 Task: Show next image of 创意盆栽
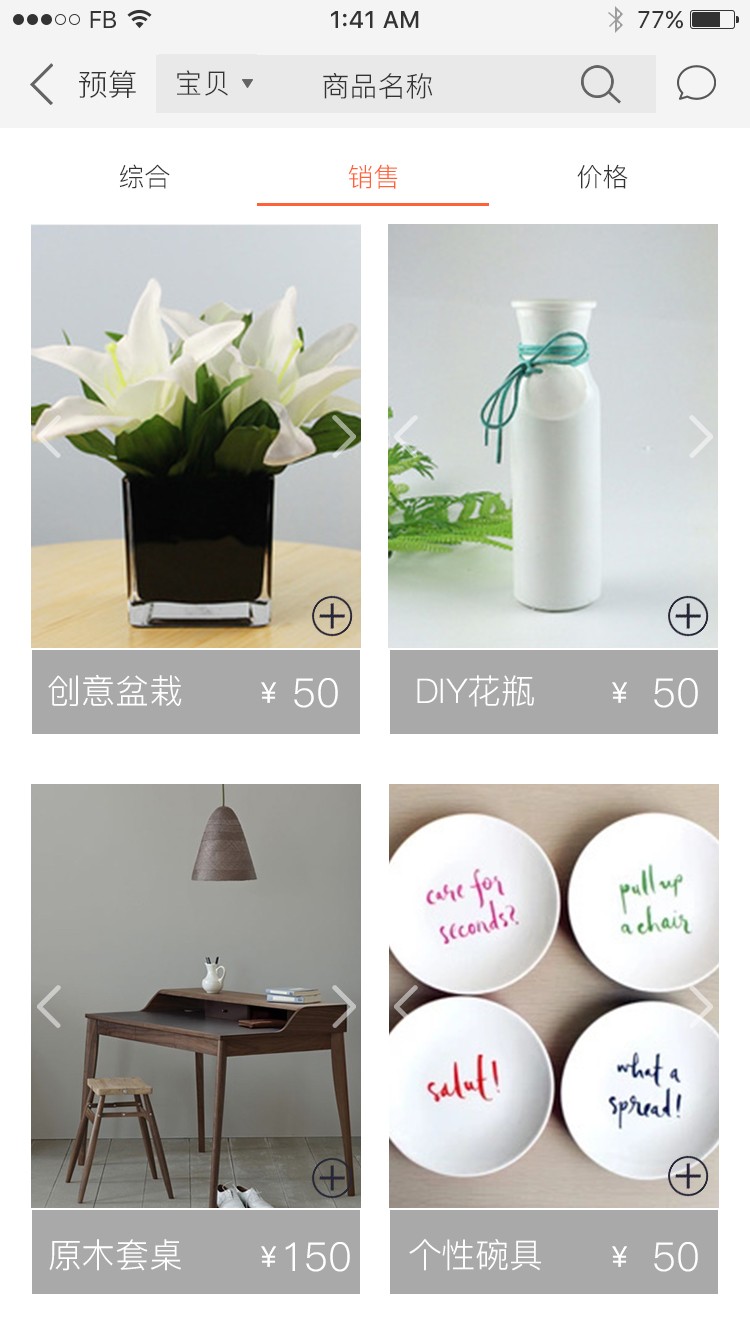pos(343,436)
